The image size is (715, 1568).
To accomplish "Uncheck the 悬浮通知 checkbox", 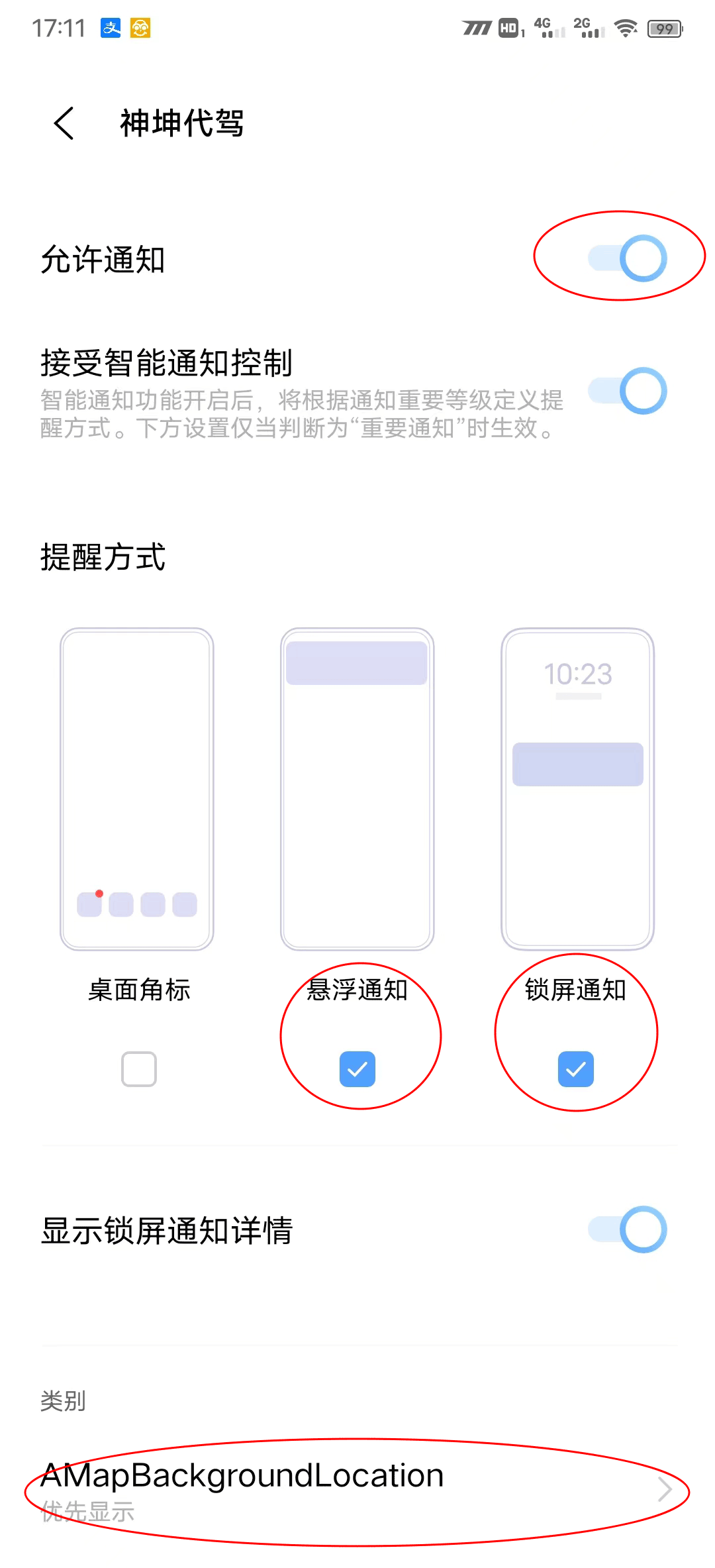I will pyautogui.click(x=358, y=1069).
